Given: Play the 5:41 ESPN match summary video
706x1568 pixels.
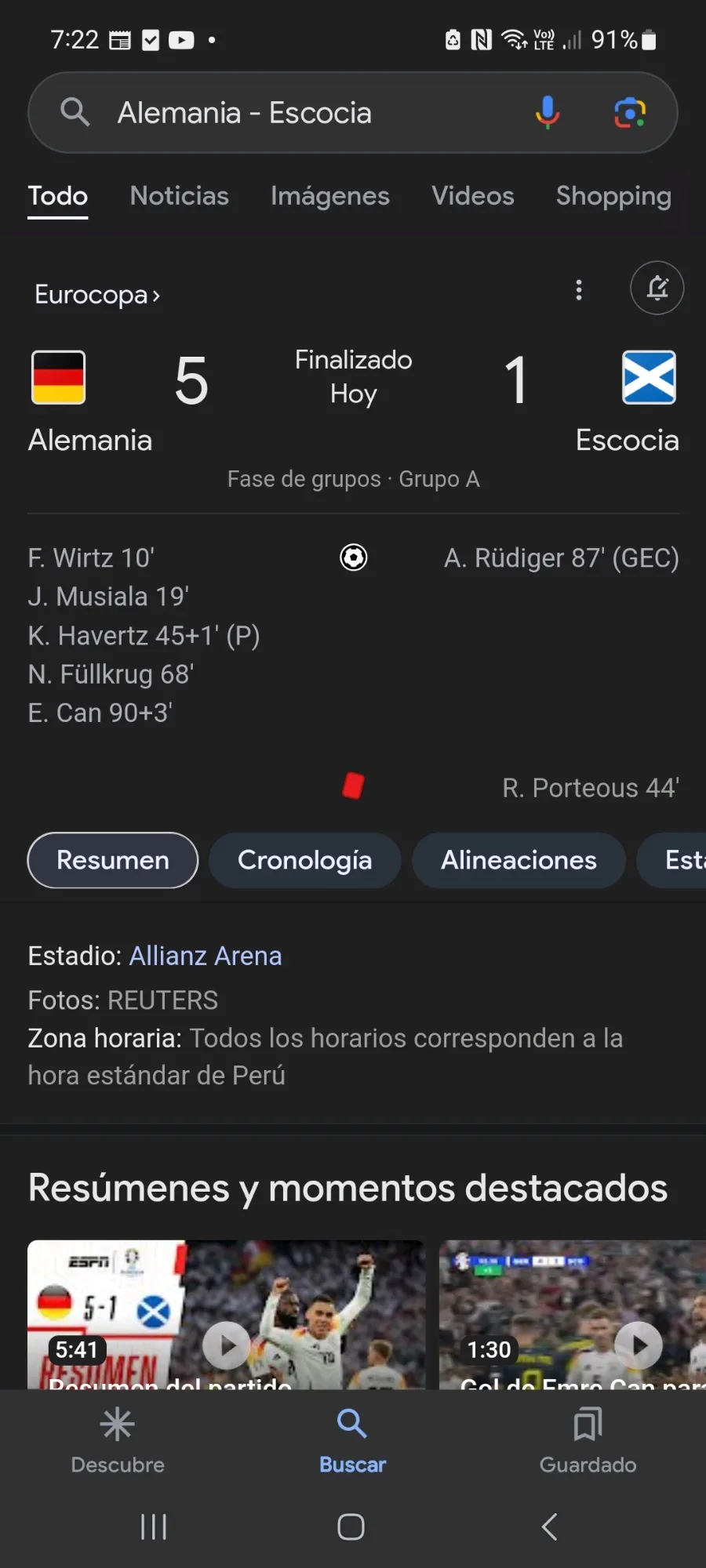Looking at the screenshot, I should click(x=227, y=1315).
